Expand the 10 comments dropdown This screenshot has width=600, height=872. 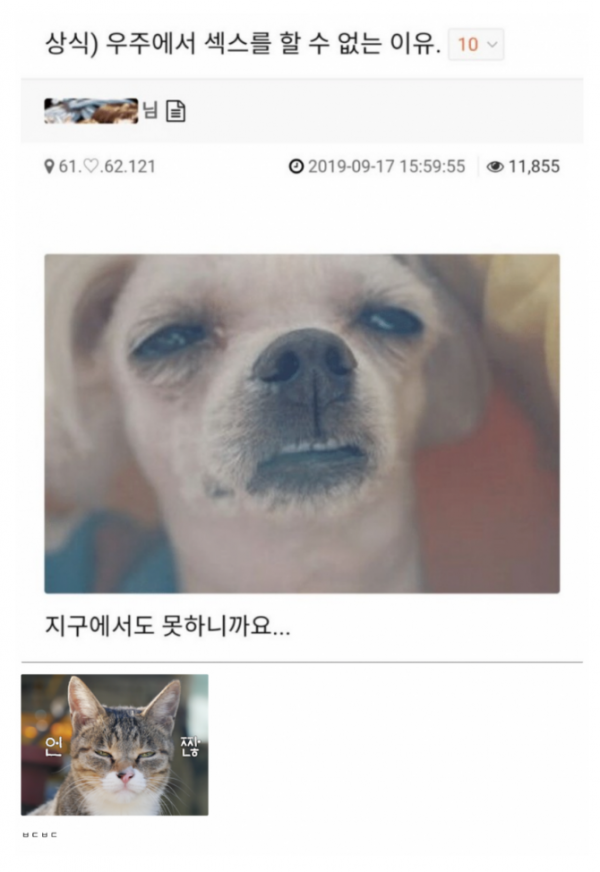pyautogui.click(x=476, y=45)
